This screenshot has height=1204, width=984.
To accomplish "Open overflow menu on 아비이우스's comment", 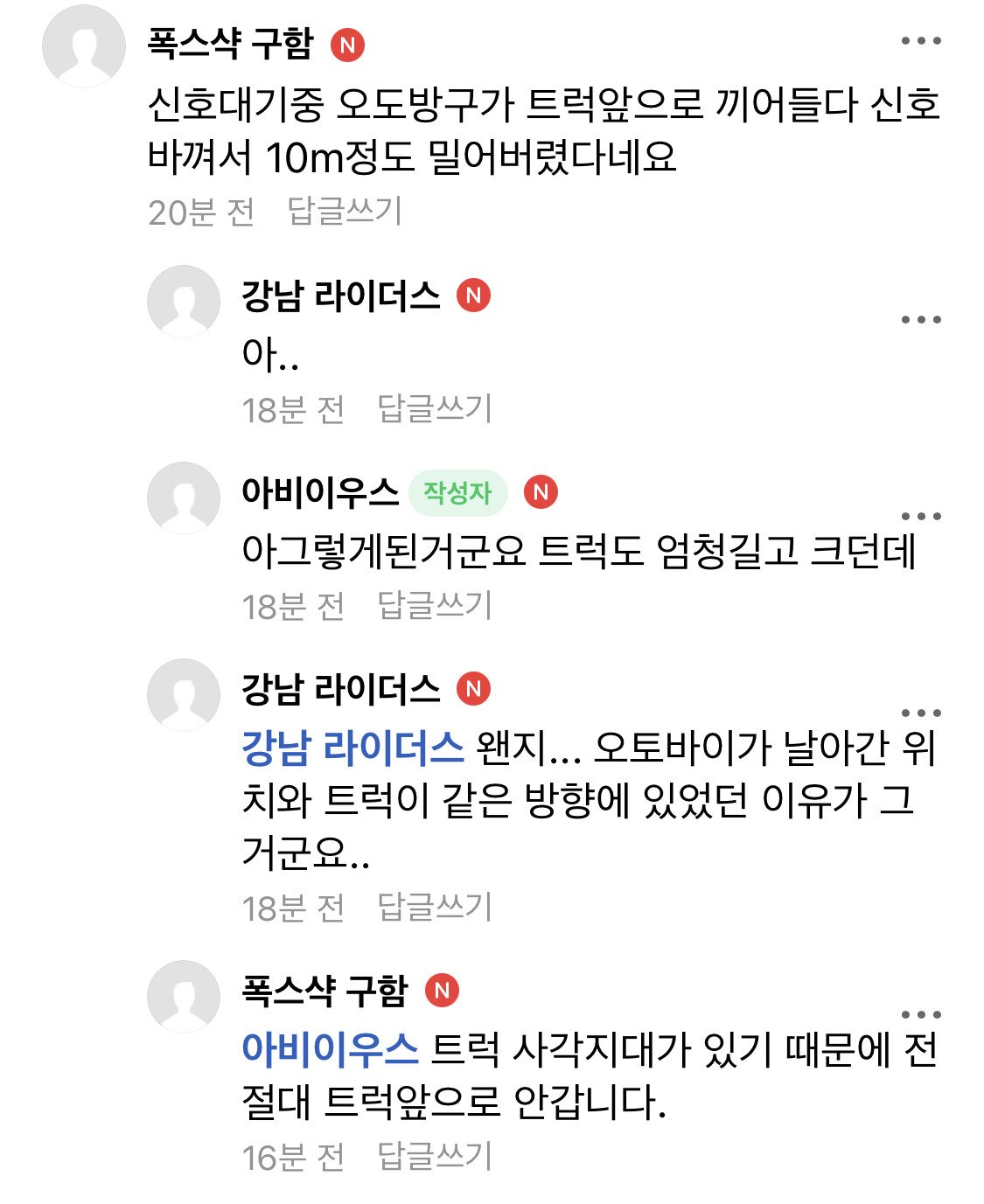I will point(921,517).
